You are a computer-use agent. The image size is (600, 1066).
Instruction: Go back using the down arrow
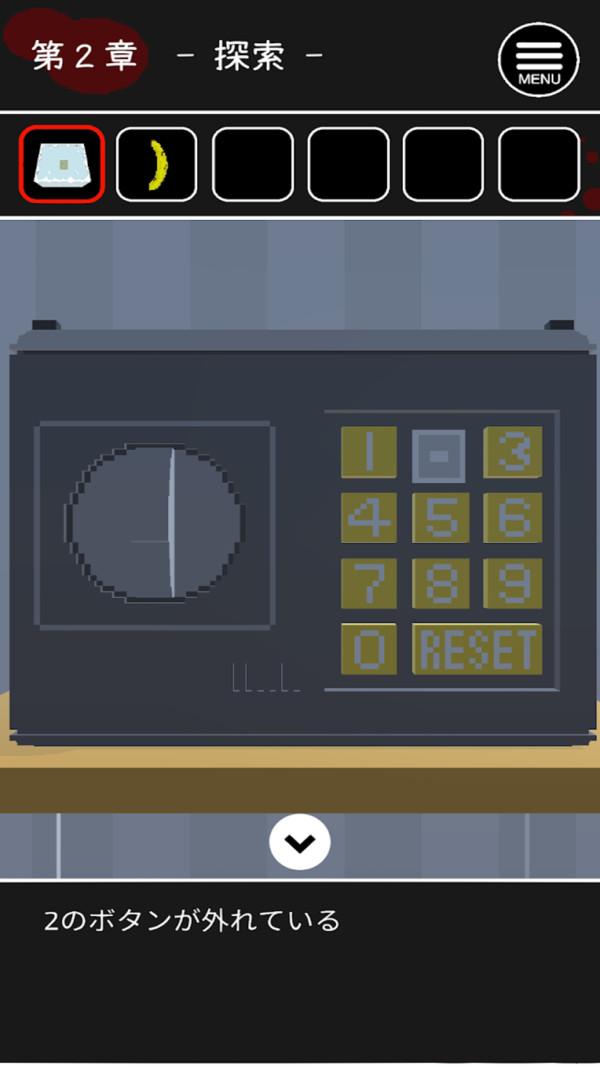coord(299,842)
